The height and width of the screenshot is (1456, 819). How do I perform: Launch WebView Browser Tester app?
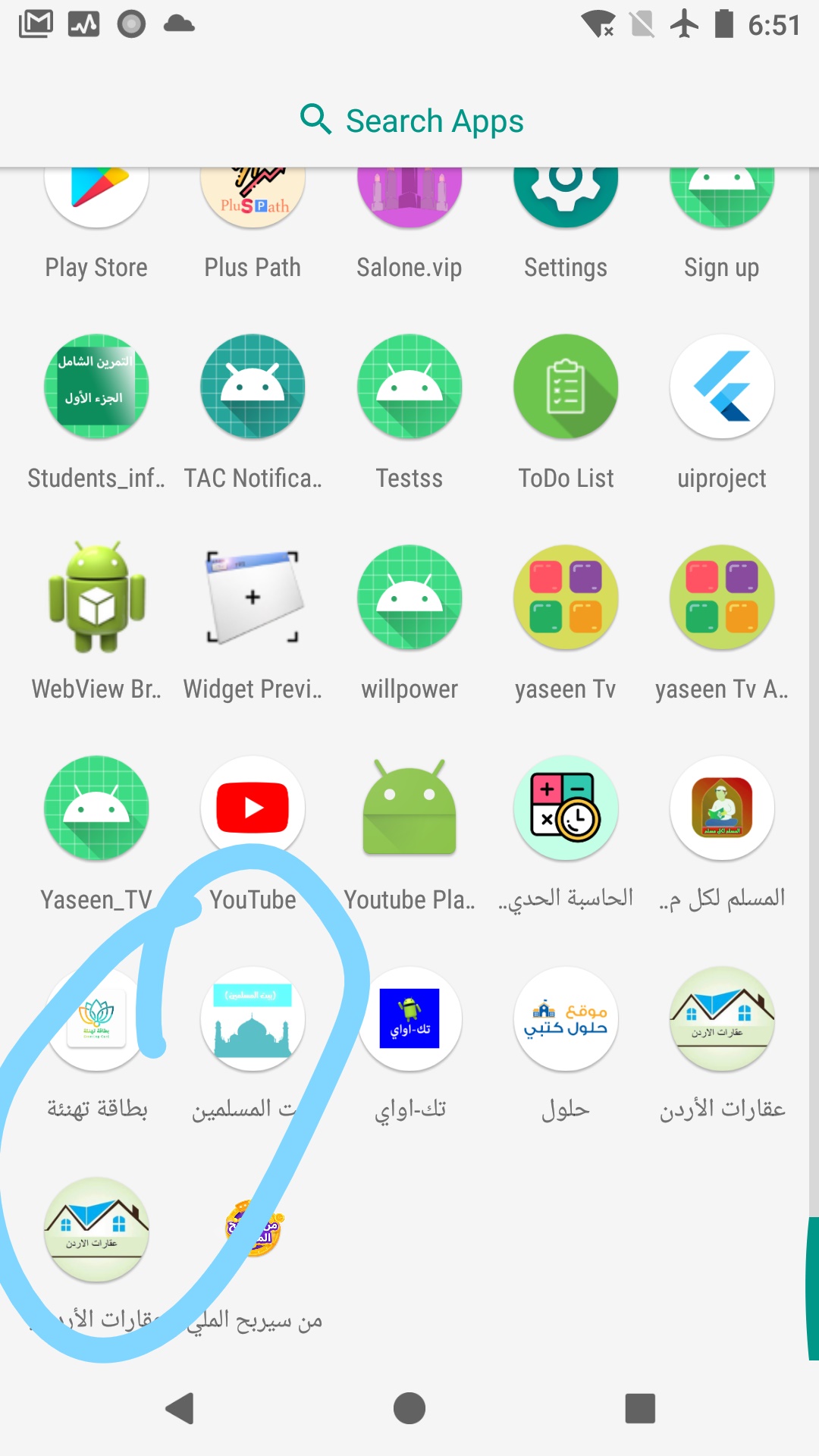(96, 598)
